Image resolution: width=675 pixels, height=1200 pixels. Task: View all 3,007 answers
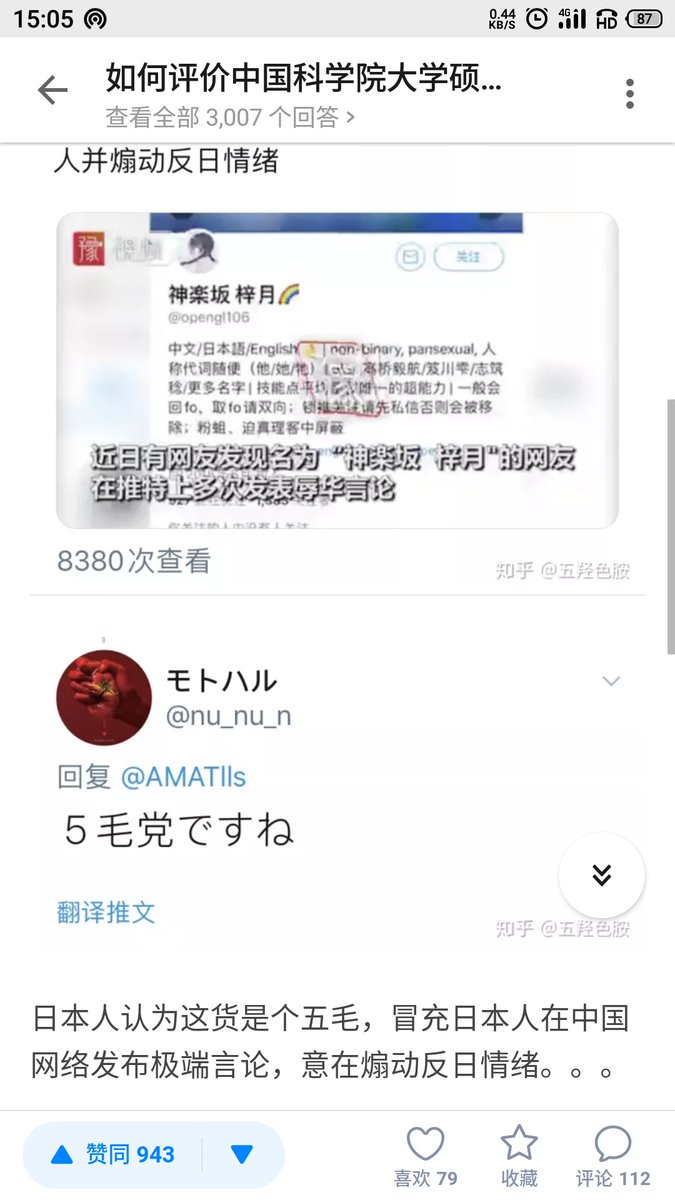pyautogui.click(x=230, y=117)
